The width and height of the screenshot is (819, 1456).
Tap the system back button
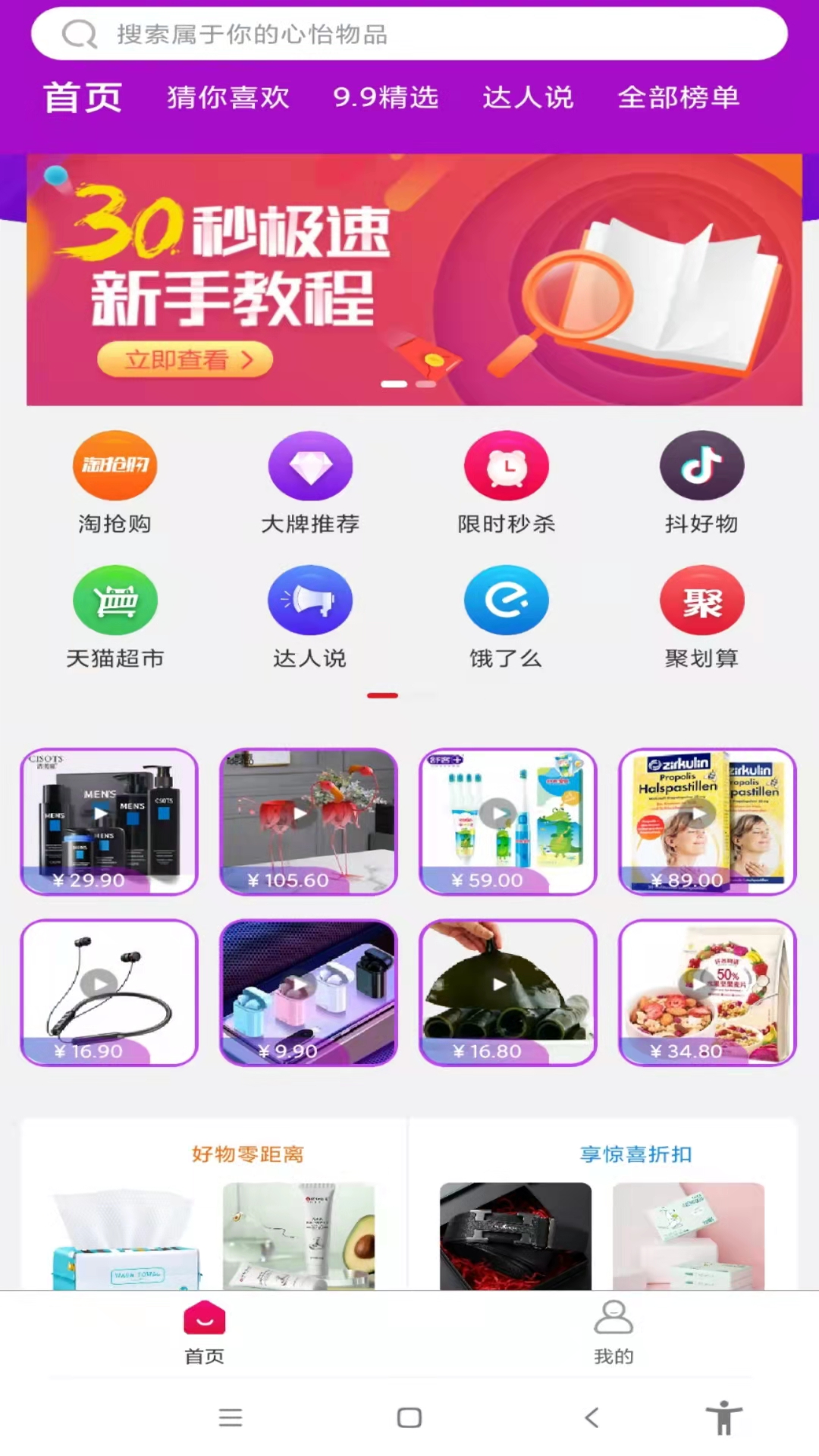click(592, 1417)
